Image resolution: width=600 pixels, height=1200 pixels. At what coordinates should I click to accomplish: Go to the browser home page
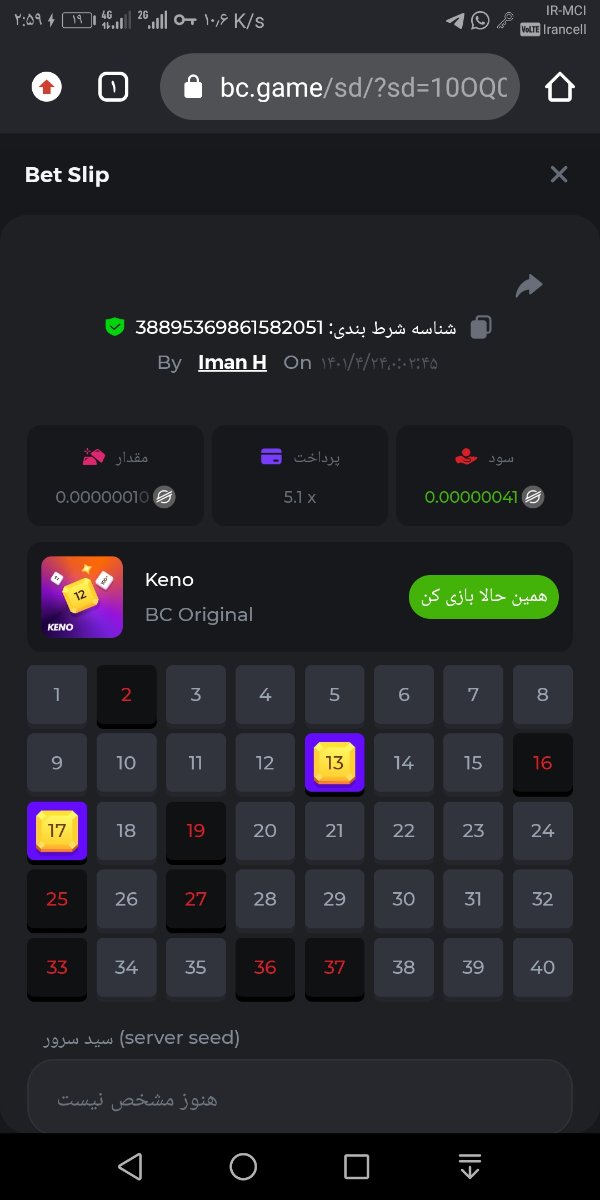(560, 87)
